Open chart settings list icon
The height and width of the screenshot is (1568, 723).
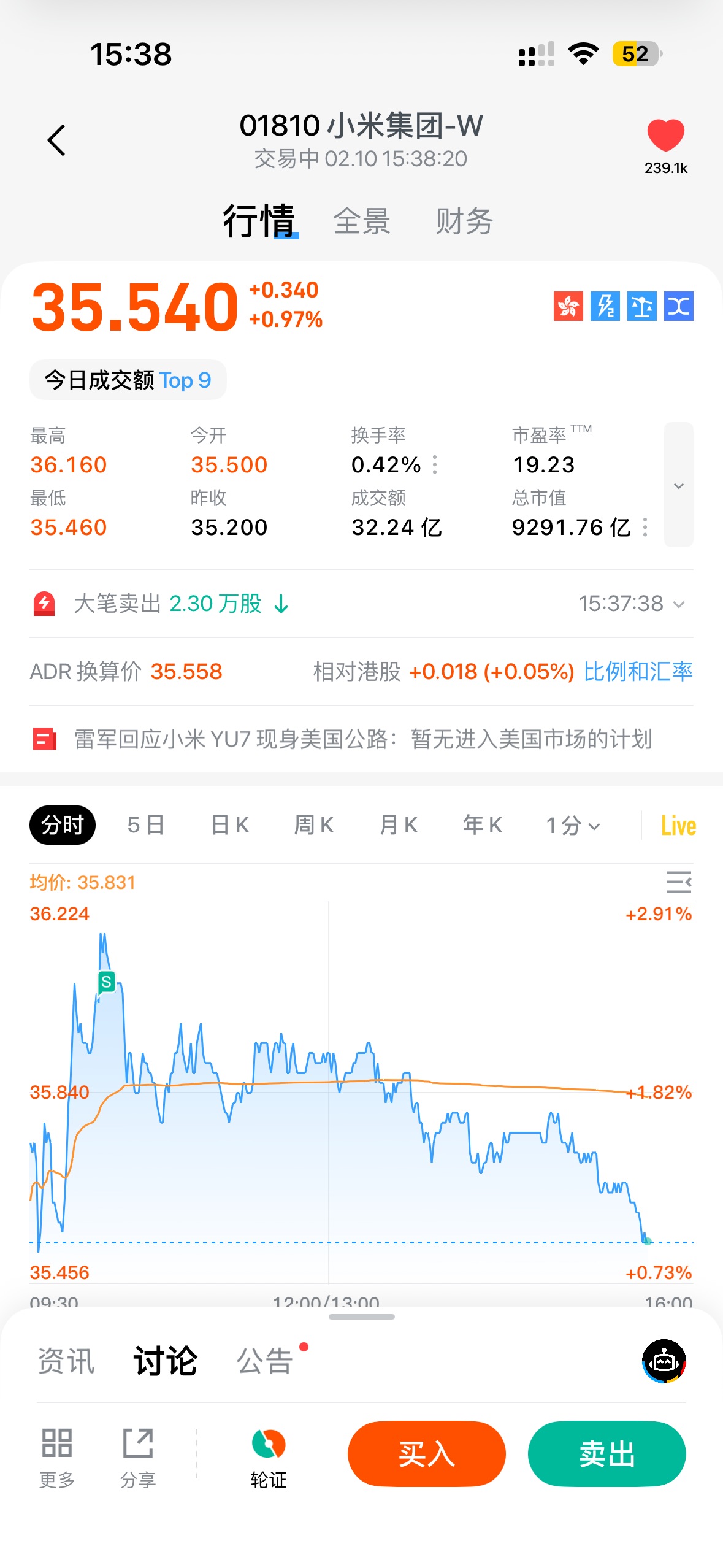point(678,882)
